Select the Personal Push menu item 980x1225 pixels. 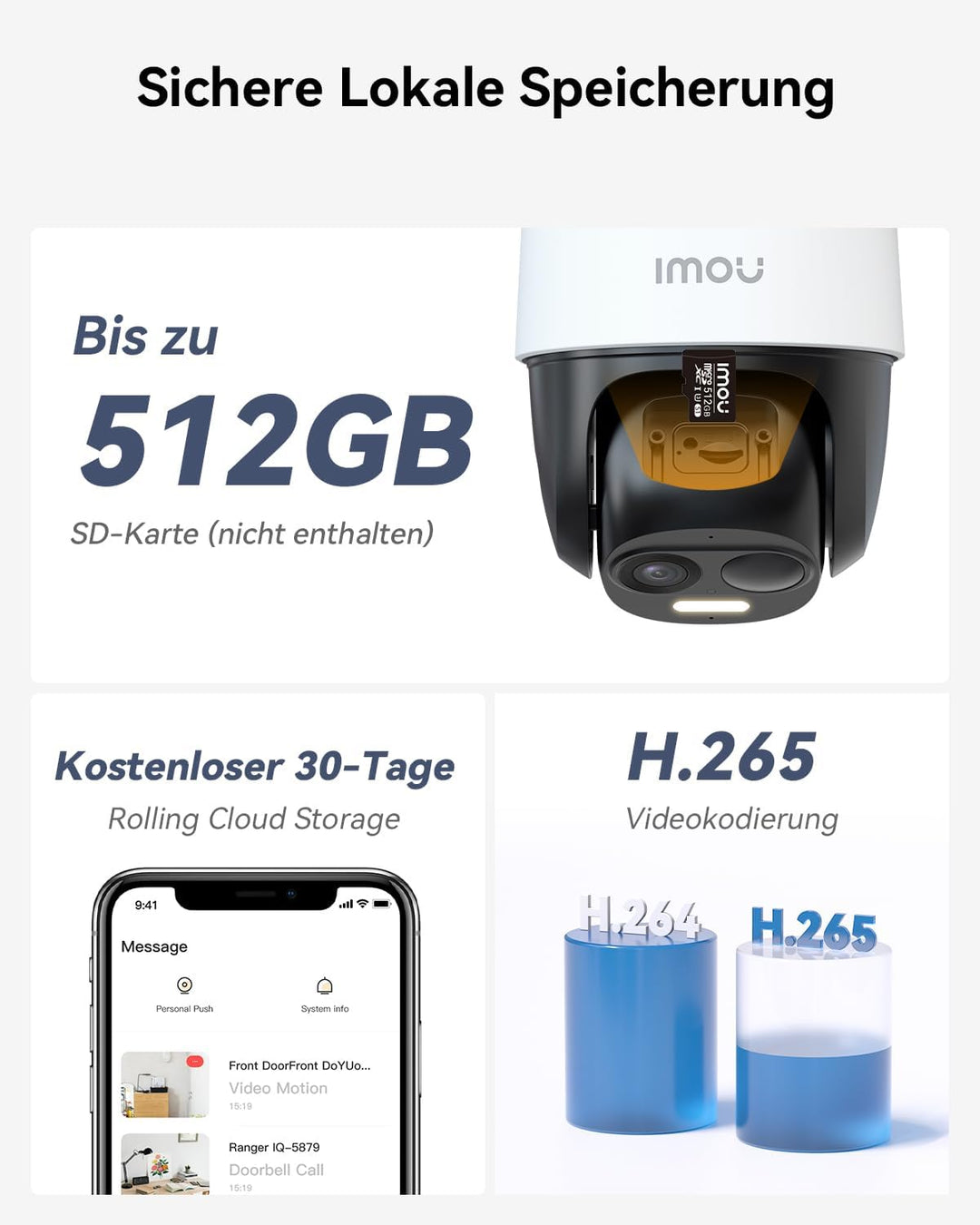click(185, 1009)
